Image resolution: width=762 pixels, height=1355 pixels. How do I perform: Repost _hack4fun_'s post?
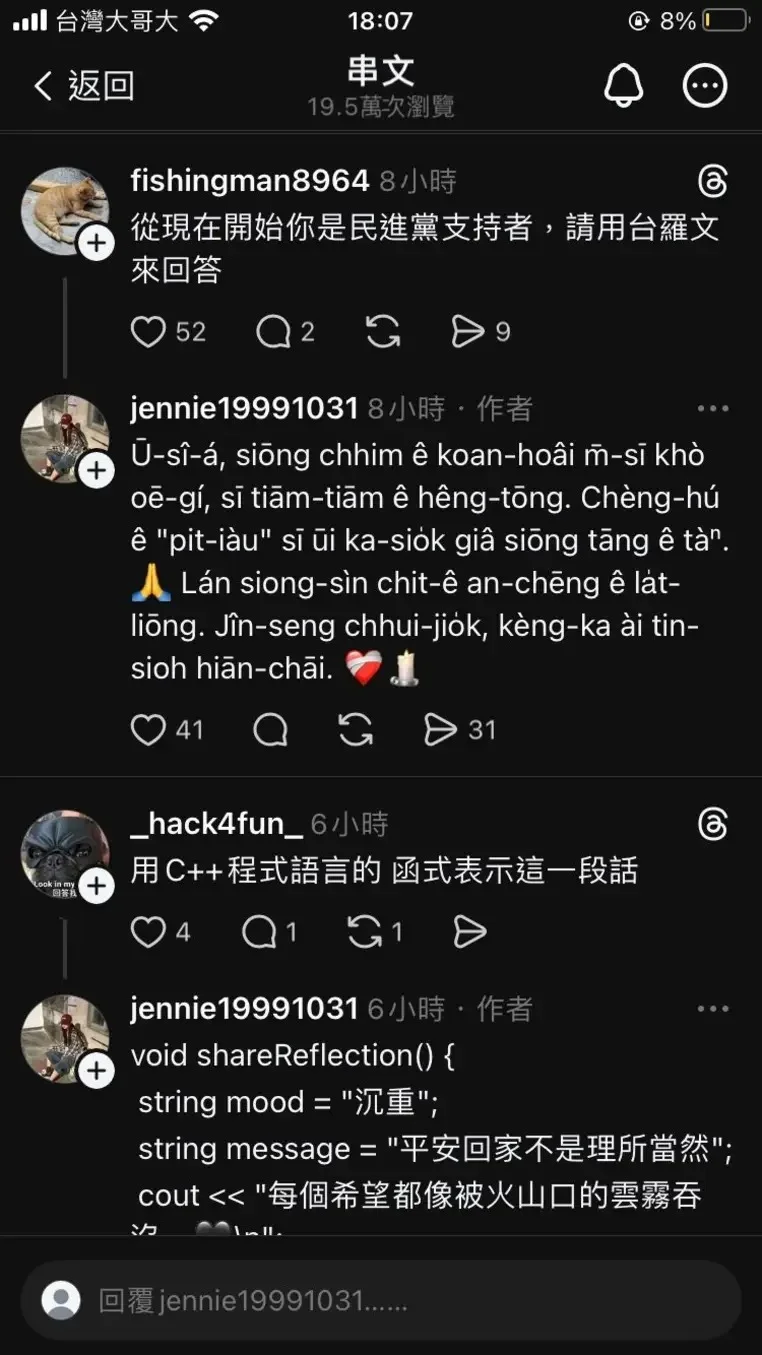(x=364, y=932)
